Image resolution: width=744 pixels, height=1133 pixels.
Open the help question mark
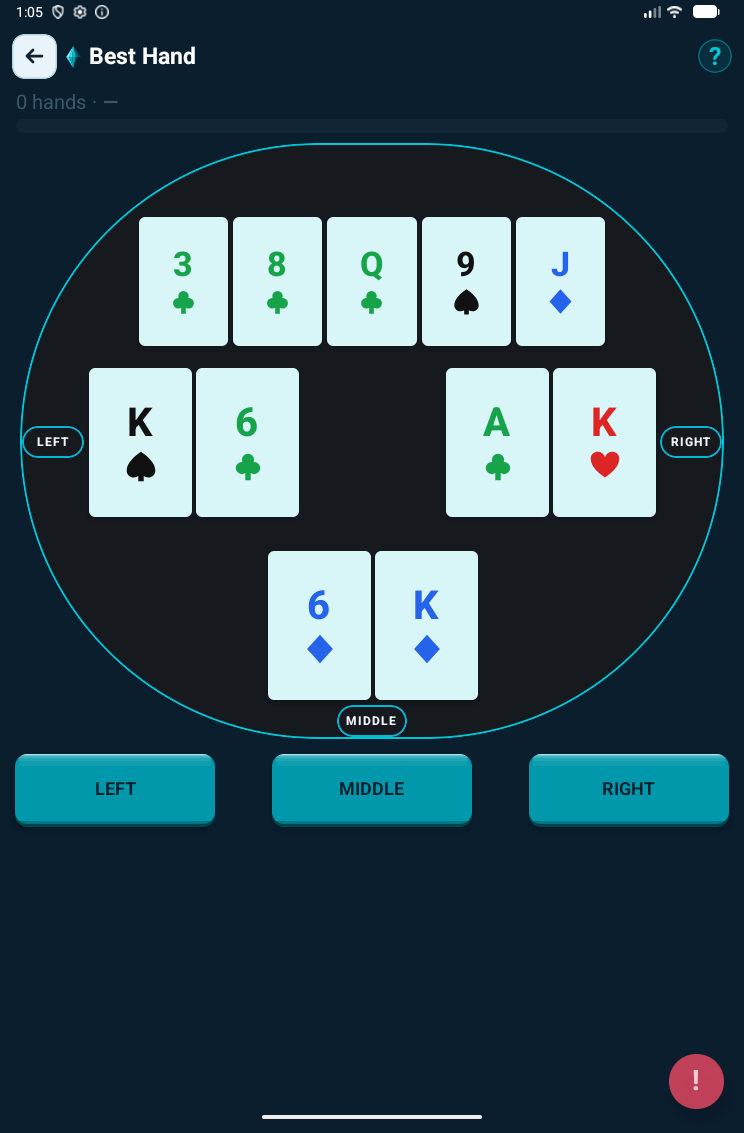coord(714,56)
